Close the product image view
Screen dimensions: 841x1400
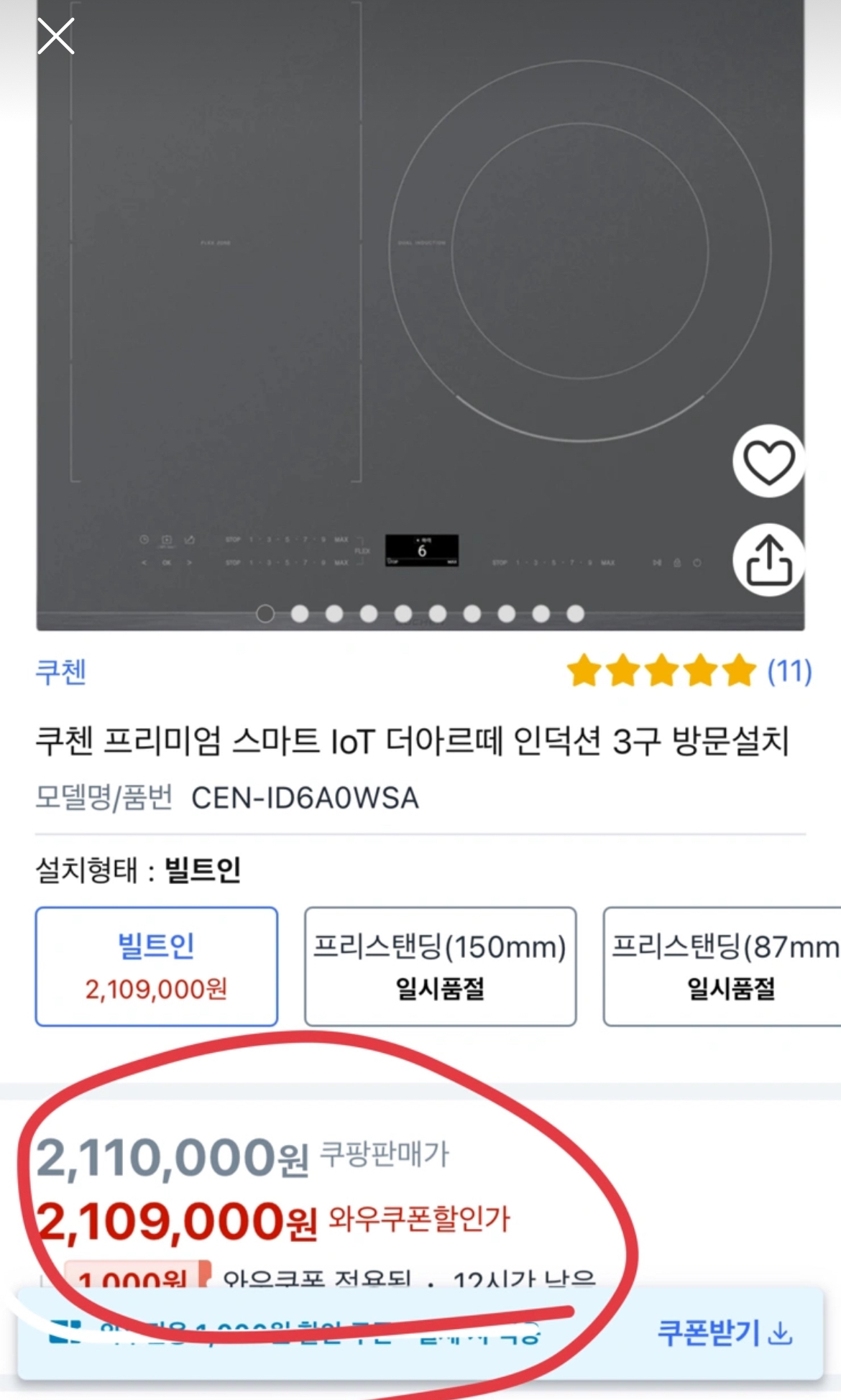(x=56, y=37)
